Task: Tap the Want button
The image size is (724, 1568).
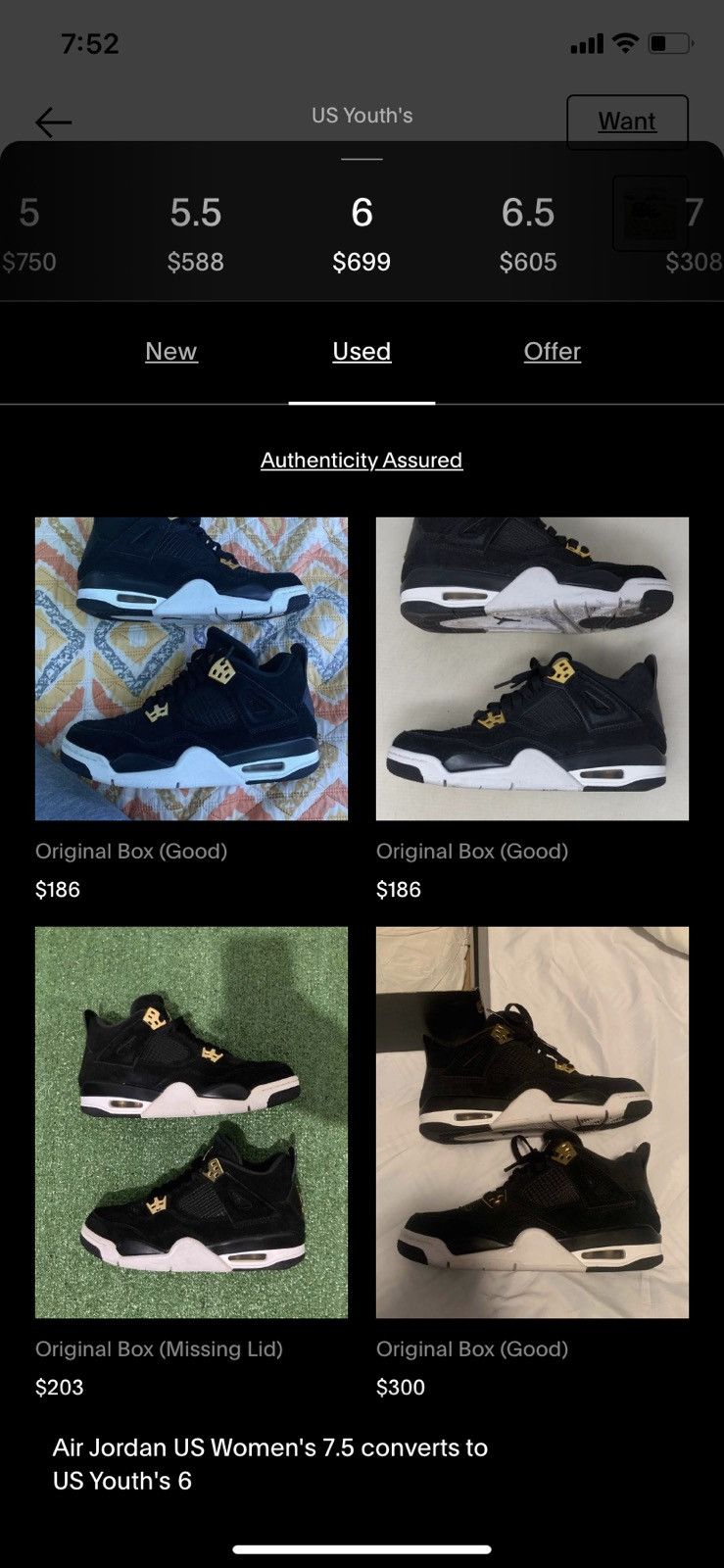Action: coord(627,122)
